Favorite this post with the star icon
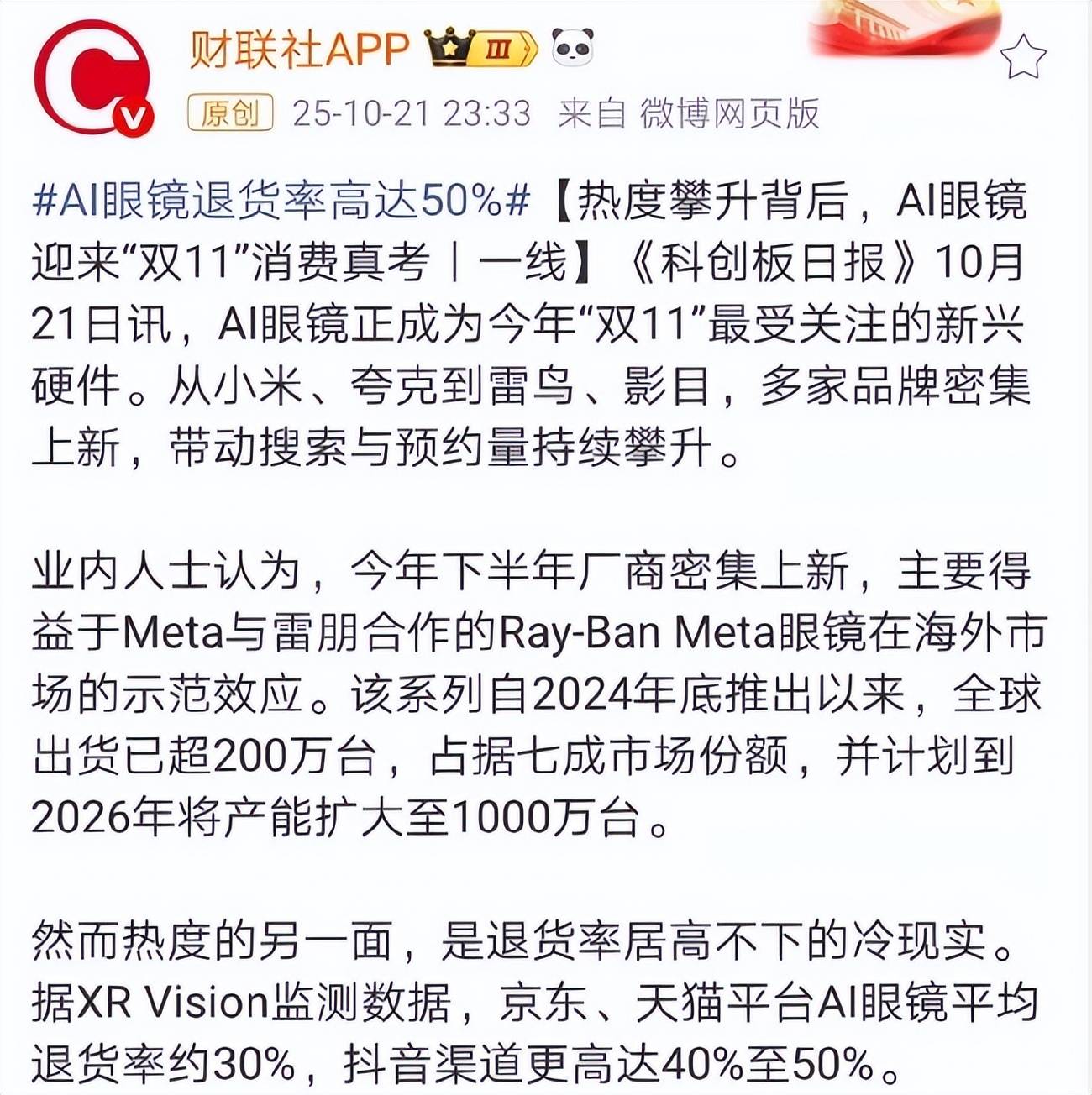Screen dimensions: 1092x1095 (1022, 59)
